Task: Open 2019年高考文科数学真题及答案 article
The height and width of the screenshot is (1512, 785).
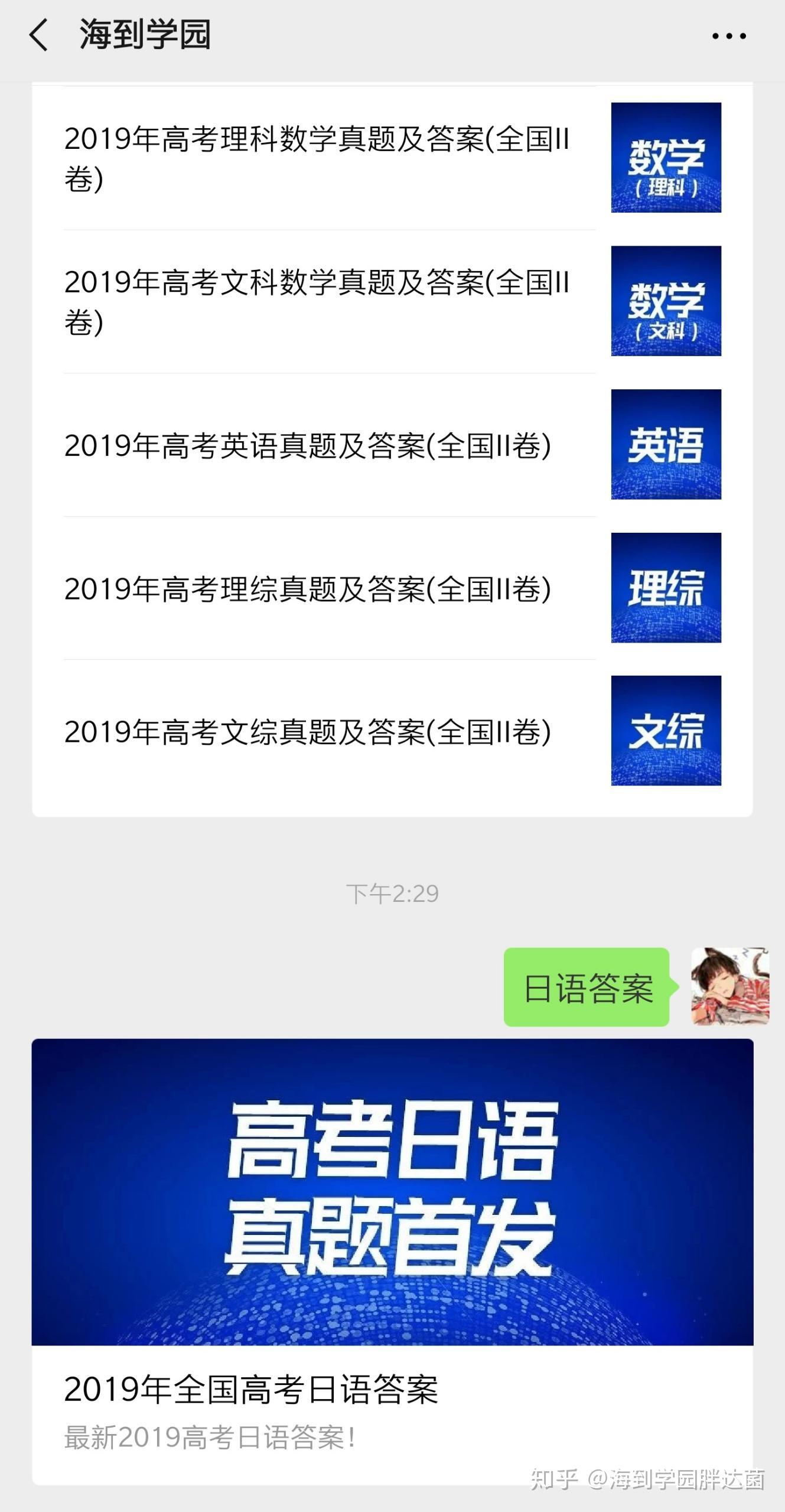Action: tap(392, 301)
